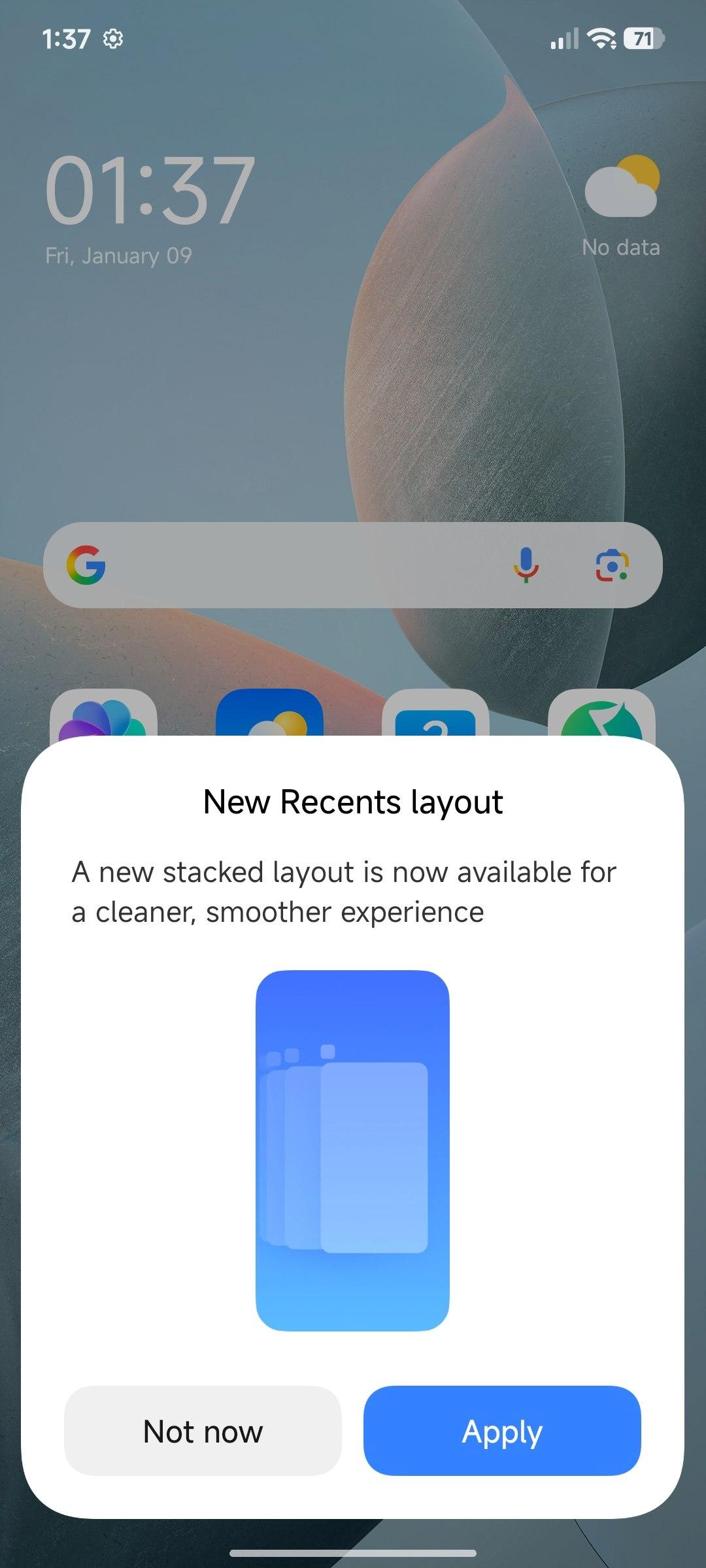This screenshot has width=706, height=1568.
Task: Dismiss dialog with Not now
Action: click(x=203, y=1431)
